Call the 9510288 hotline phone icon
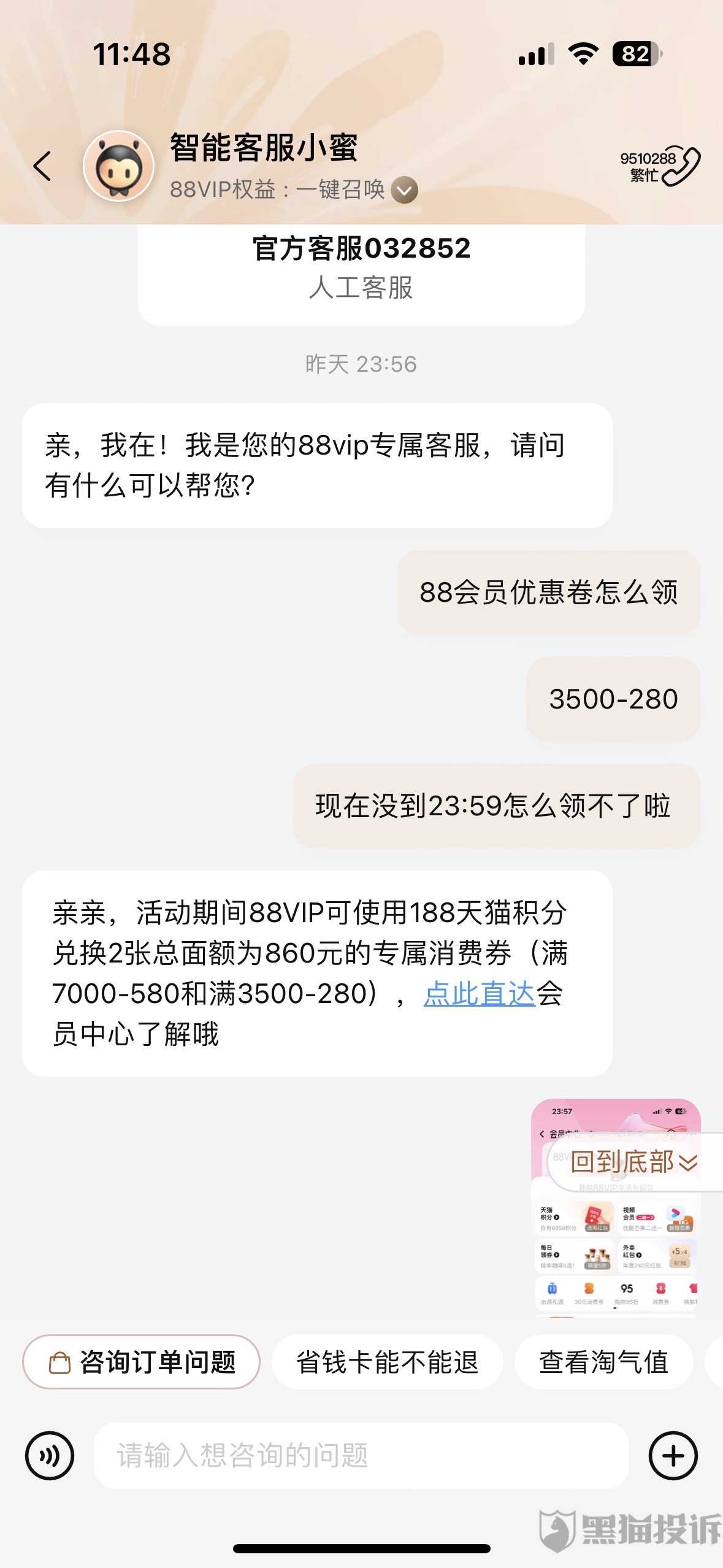The image size is (723, 1568). (x=681, y=166)
